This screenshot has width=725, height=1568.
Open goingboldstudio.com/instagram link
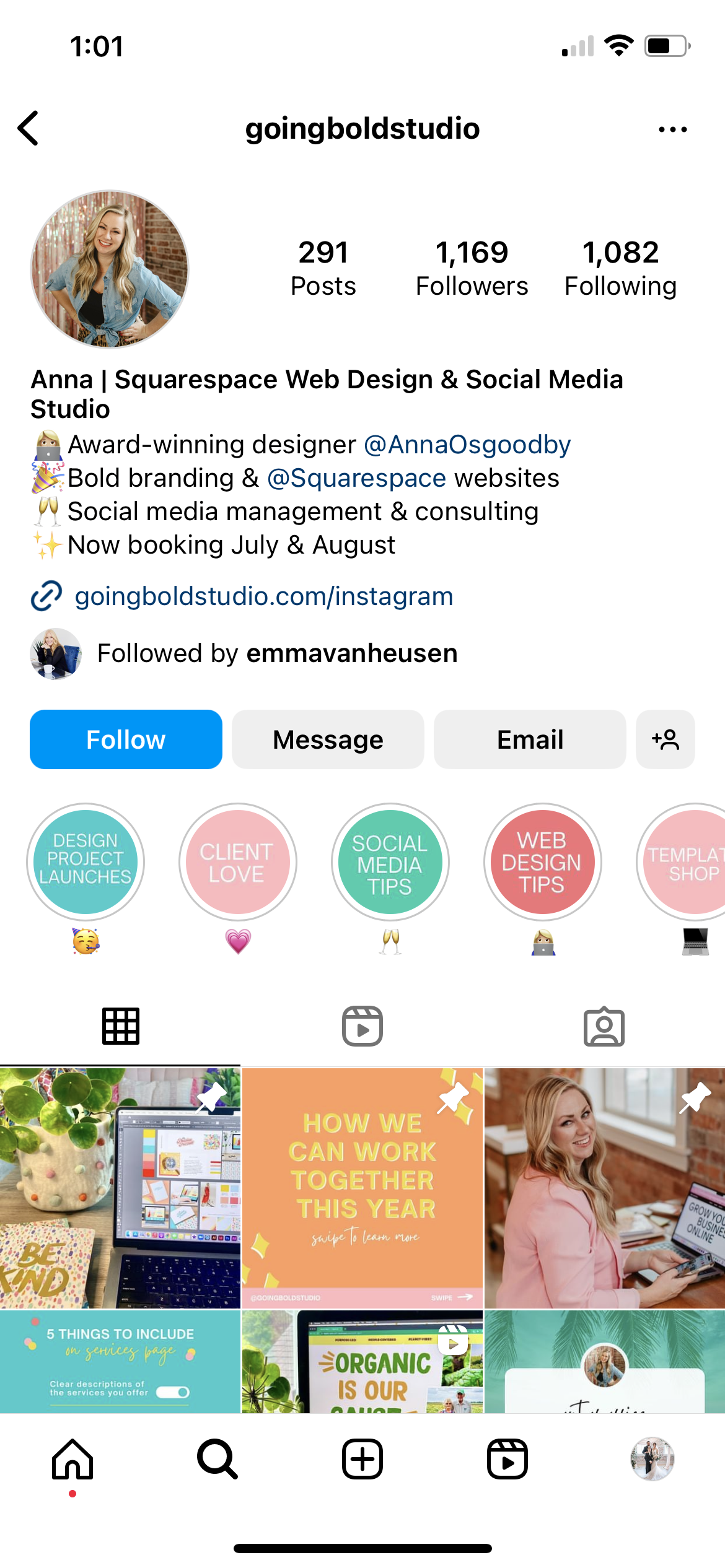(x=264, y=596)
